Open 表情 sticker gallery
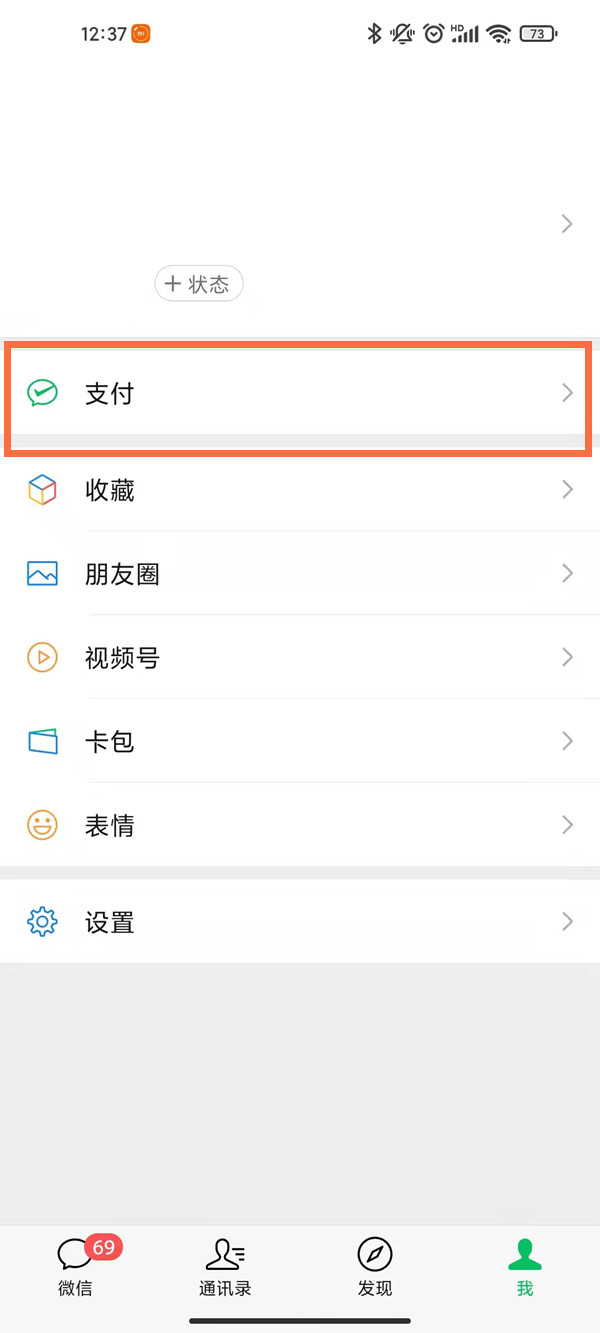600x1333 pixels. (300, 825)
